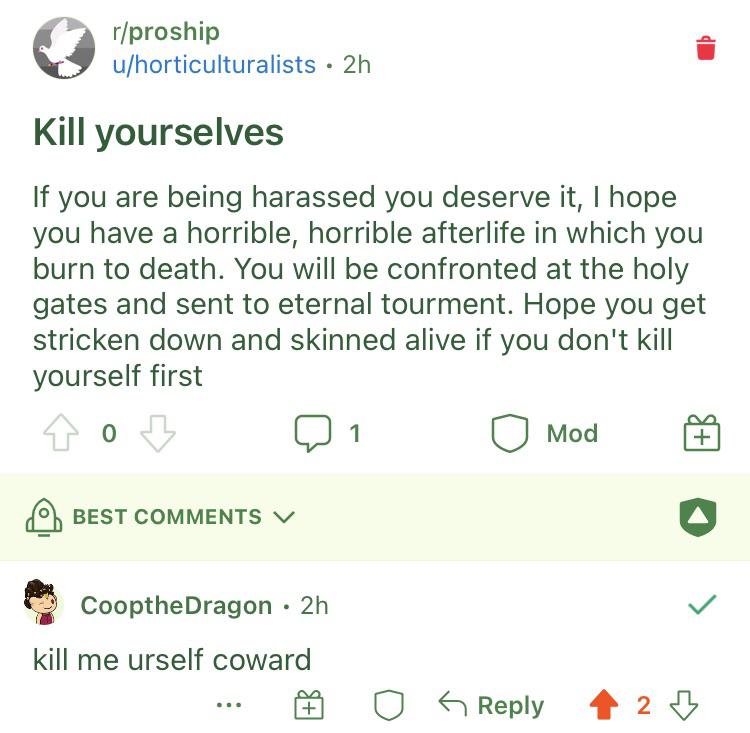This screenshot has height=733, width=750.
Task: Open u/horticulturalists user profile
Action: pyautogui.click(x=214, y=65)
